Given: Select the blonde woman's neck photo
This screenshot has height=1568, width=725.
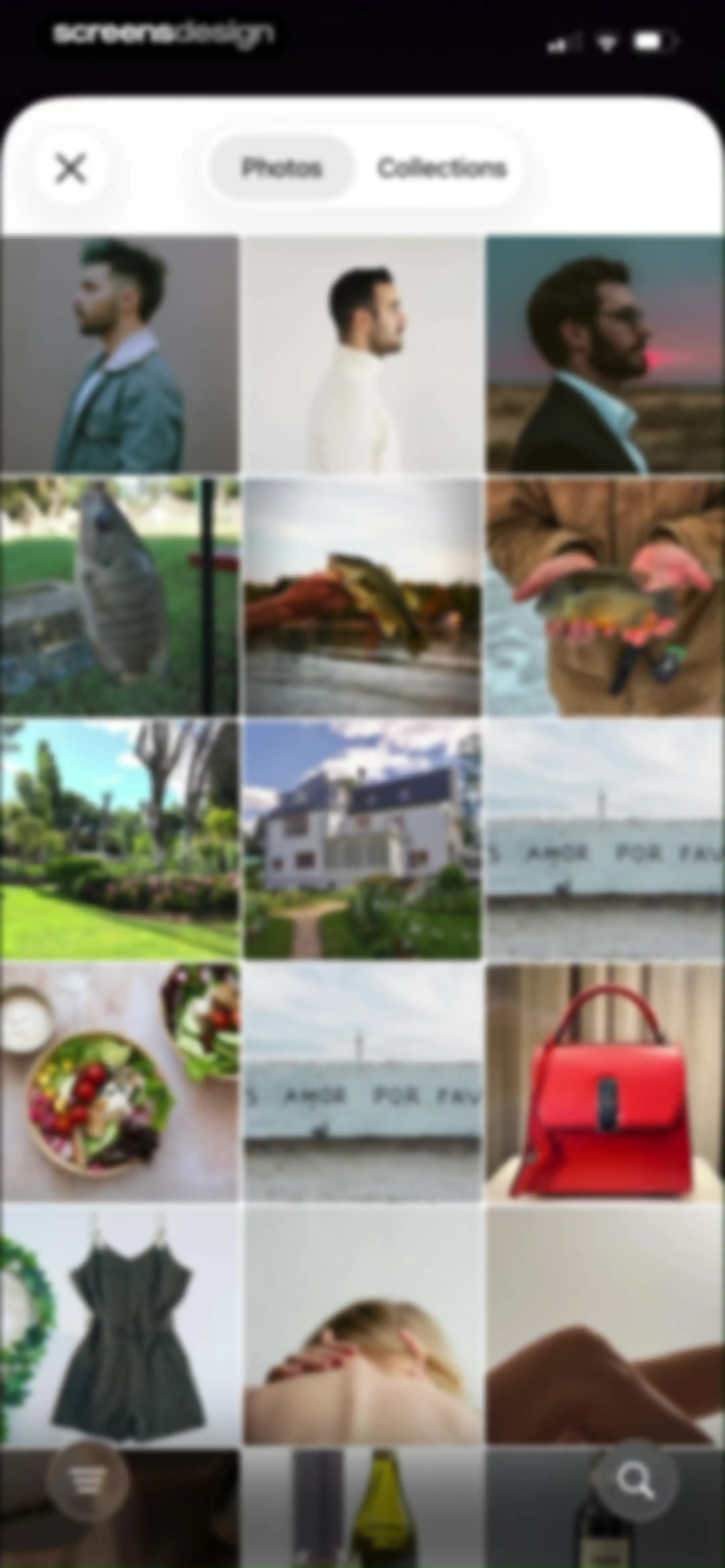Looking at the screenshot, I should point(362,1325).
